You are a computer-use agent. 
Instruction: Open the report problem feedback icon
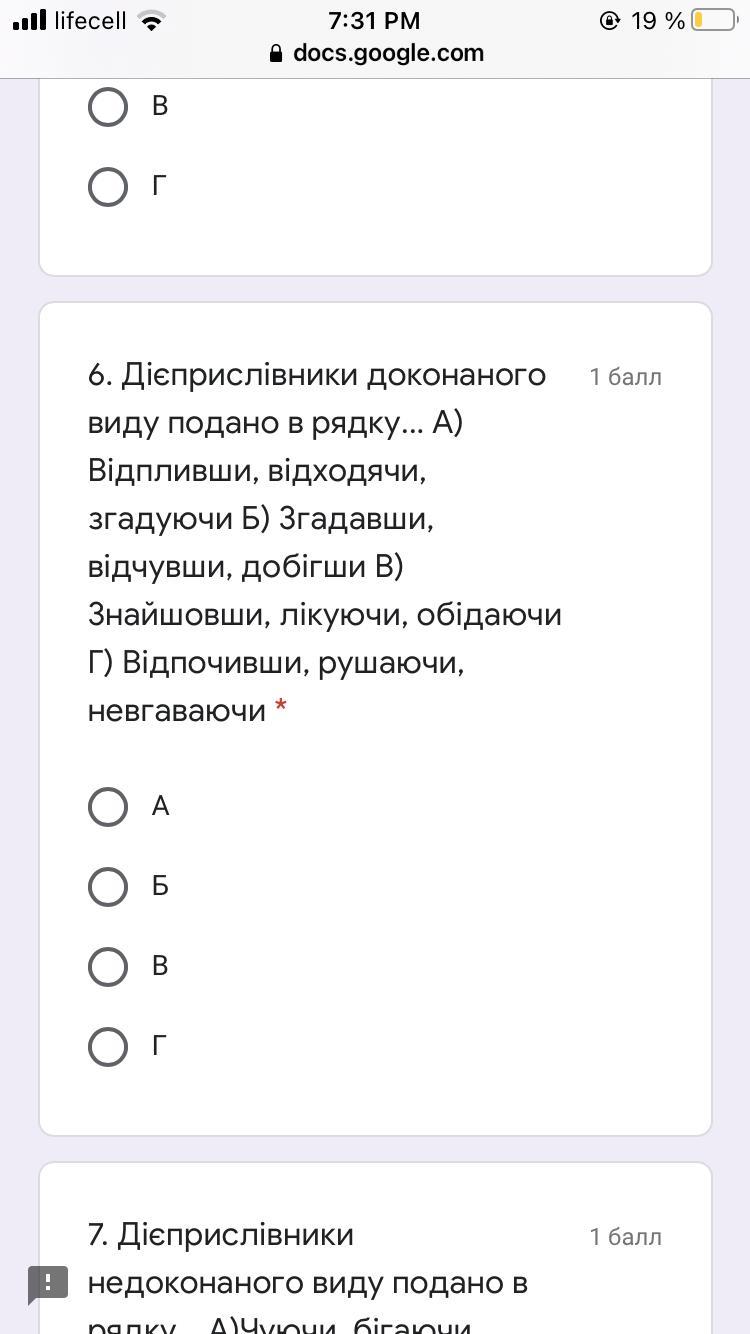(x=47, y=1284)
